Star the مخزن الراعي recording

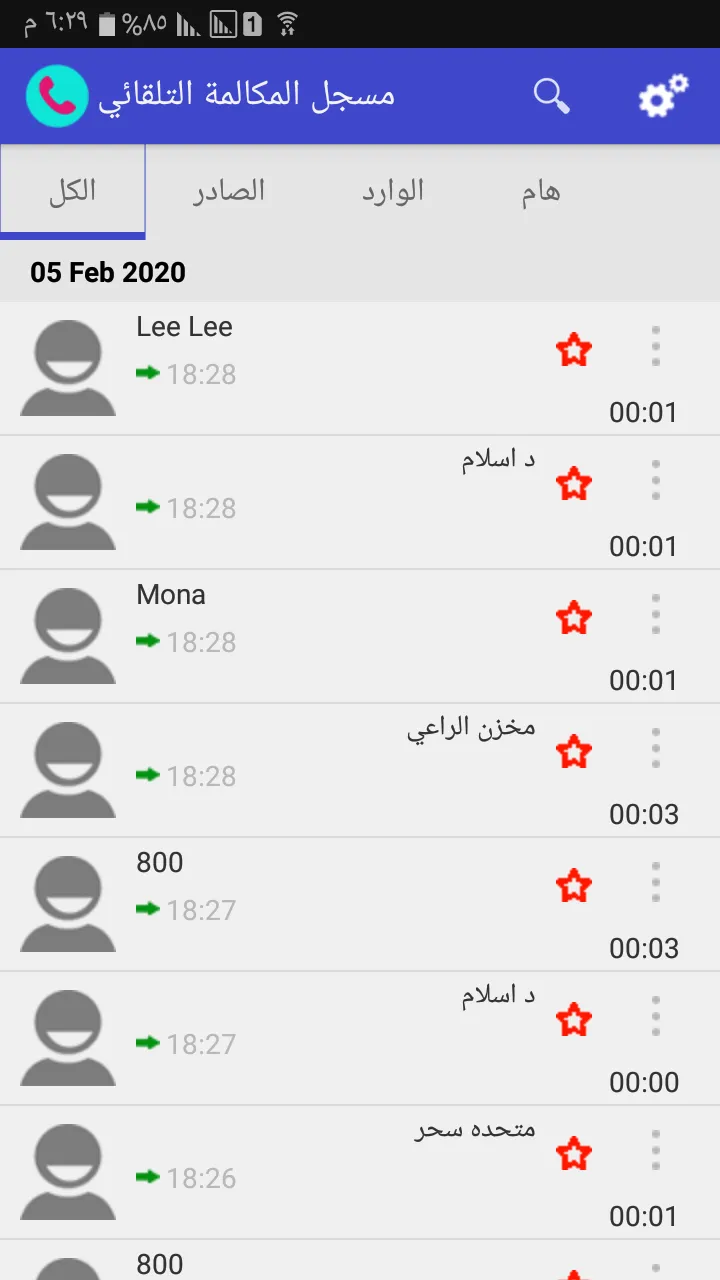point(574,752)
